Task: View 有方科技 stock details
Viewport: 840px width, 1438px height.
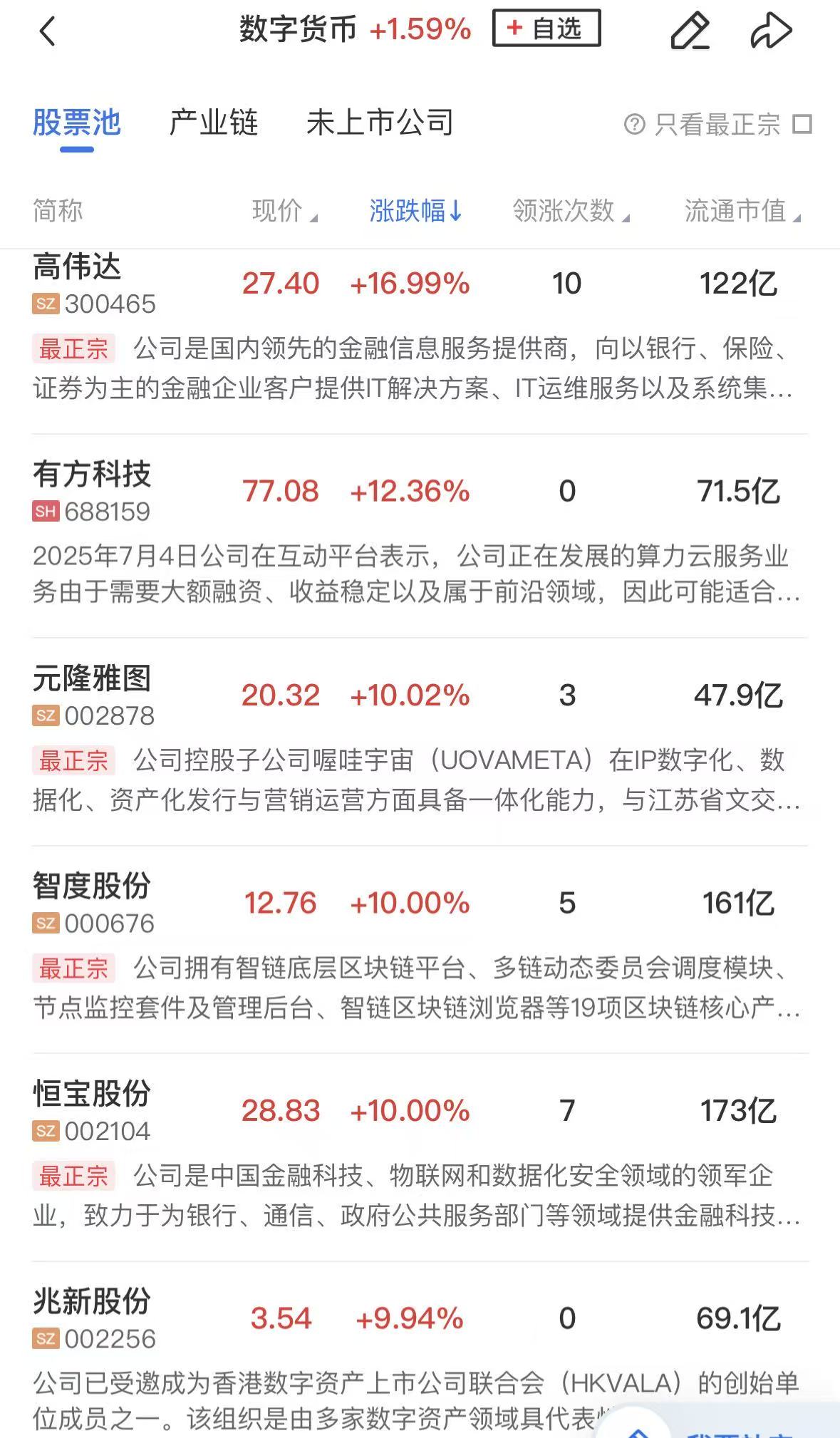Action: click(91, 490)
